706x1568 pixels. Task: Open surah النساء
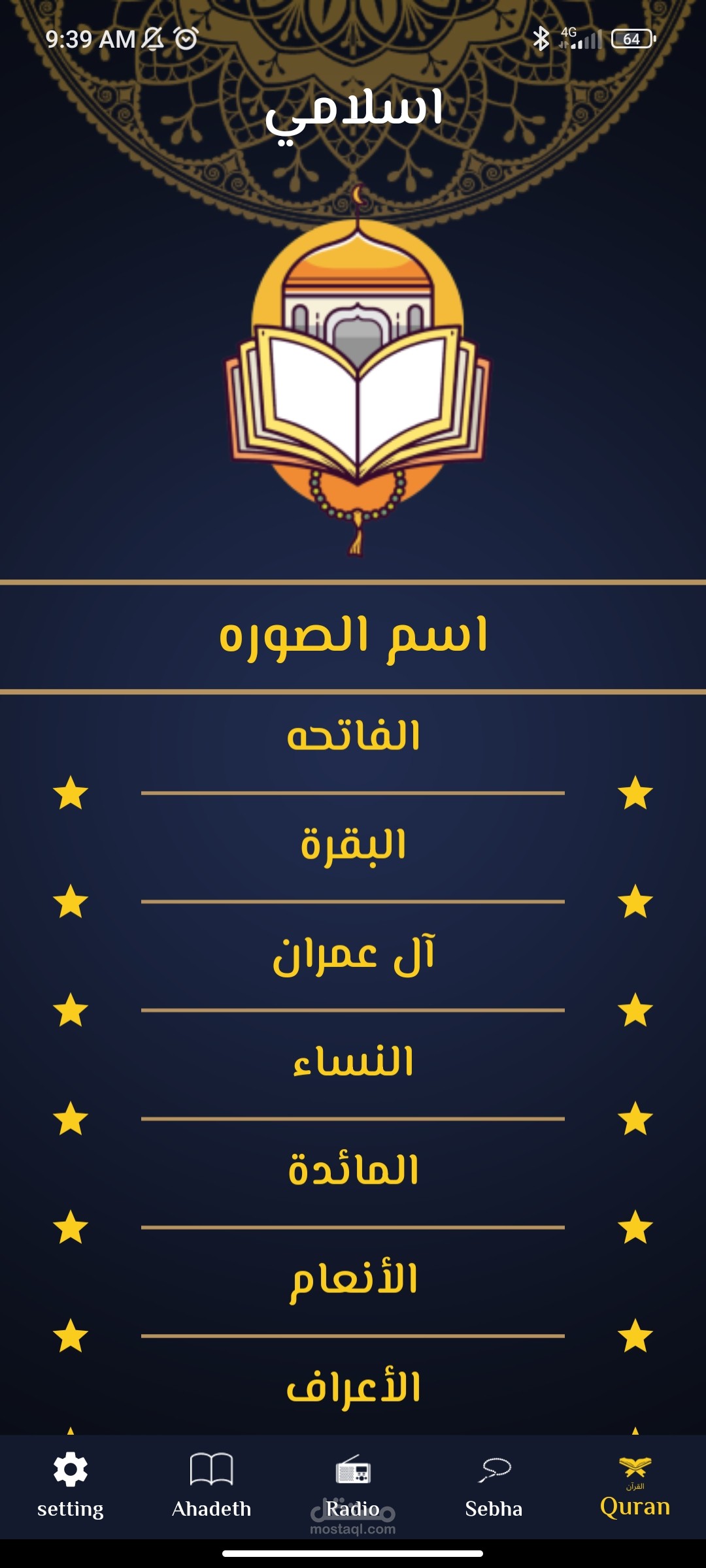pos(353,1062)
